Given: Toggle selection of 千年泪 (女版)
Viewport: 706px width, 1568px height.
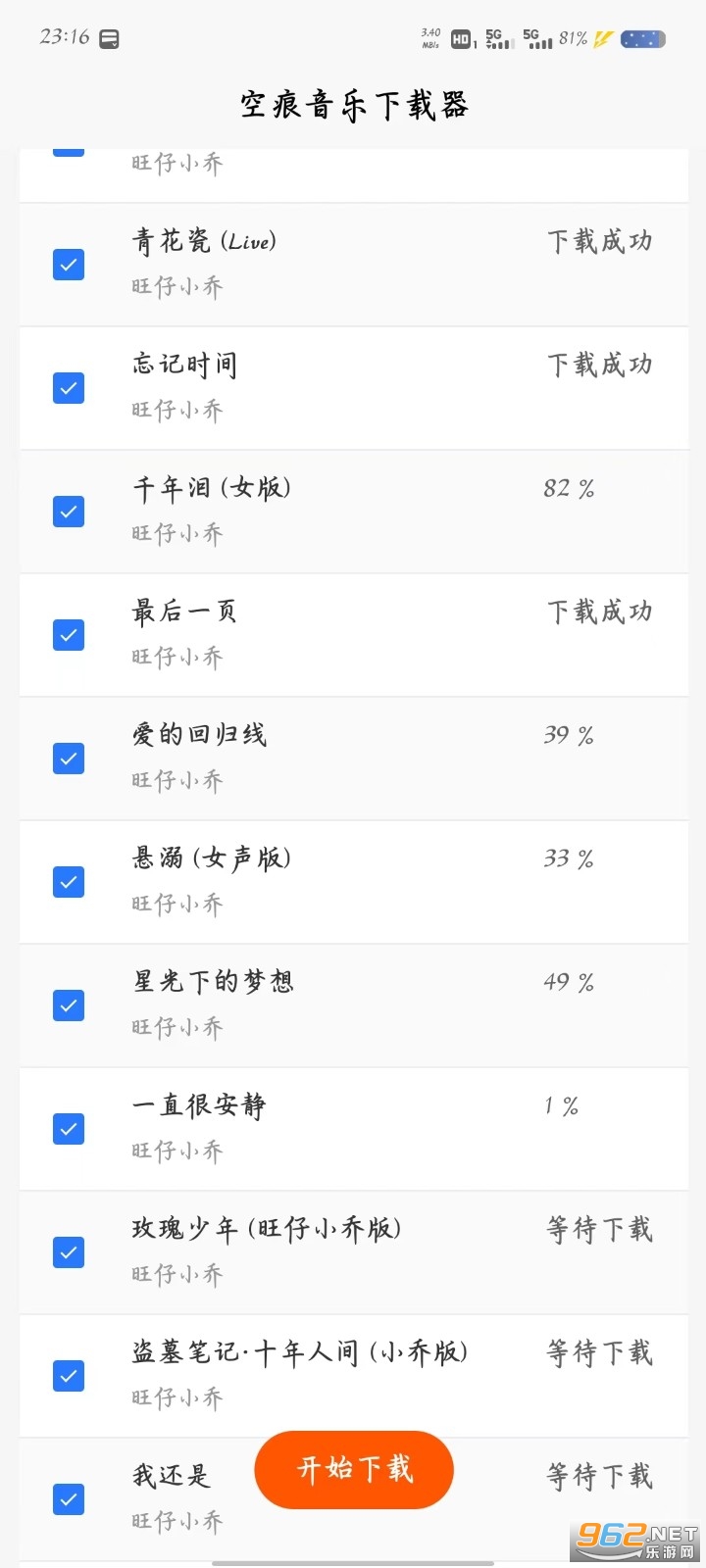Looking at the screenshot, I should point(68,512).
